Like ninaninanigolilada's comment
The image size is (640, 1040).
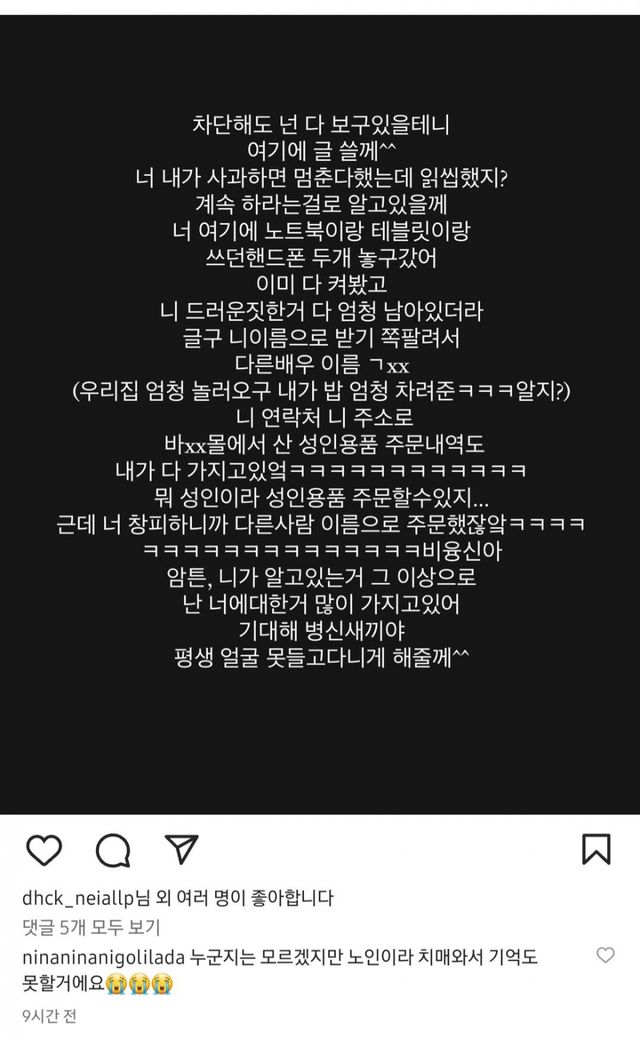[605, 955]
